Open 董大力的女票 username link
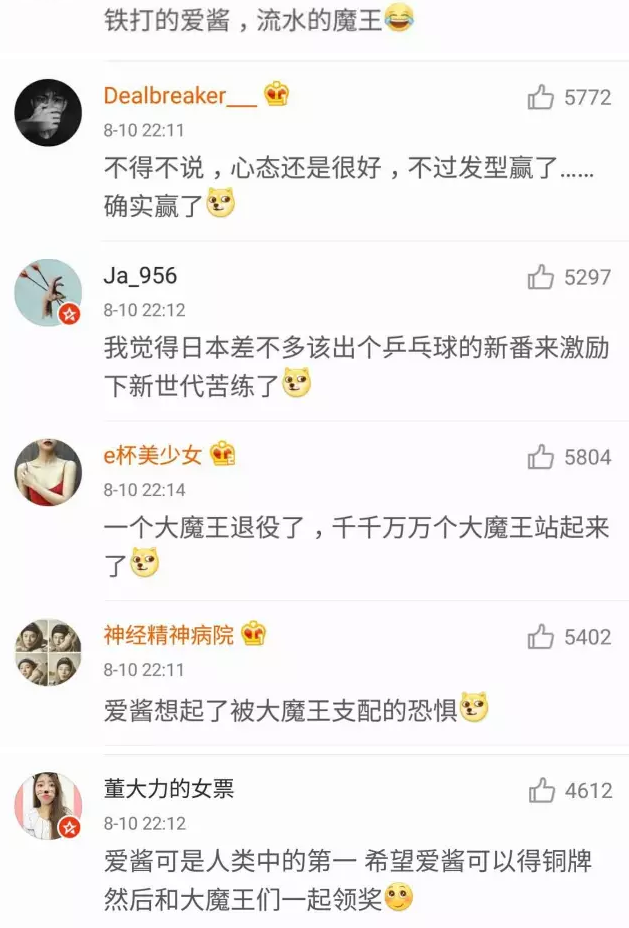The image size is (629, 928). 168,789
